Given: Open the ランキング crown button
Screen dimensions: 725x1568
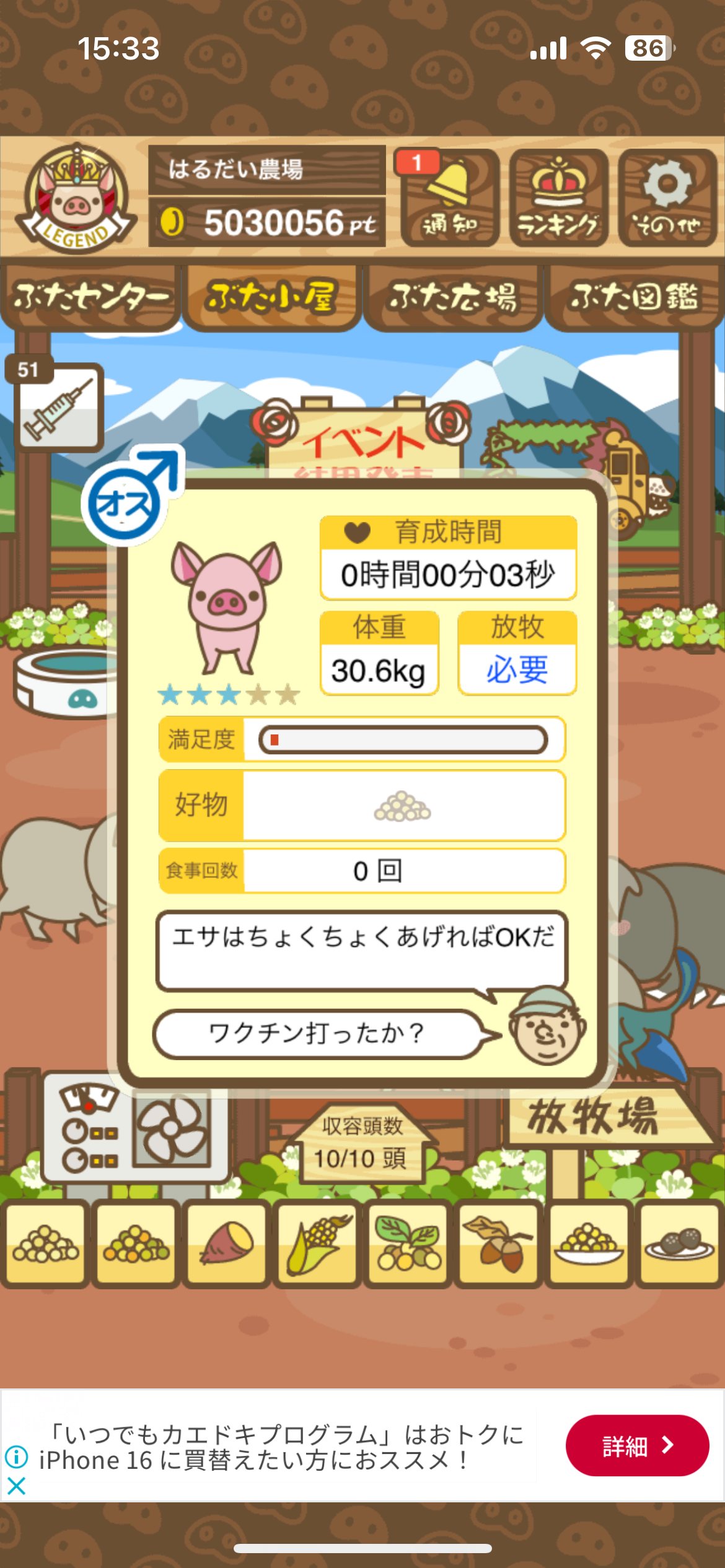Looking at the screenshot, I should pyautogui.click(x=558, y=198).
